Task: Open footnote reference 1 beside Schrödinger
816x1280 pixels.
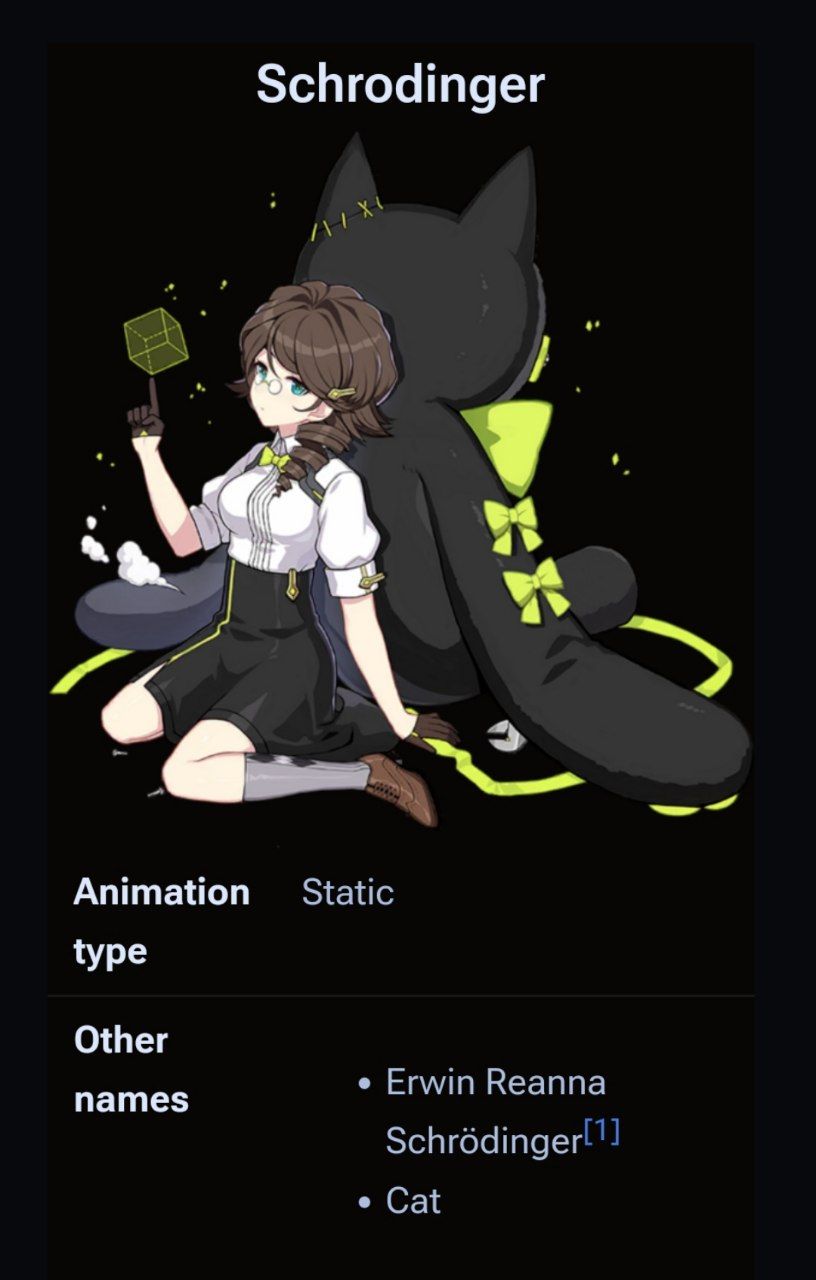Action: tap(601, 1133)
